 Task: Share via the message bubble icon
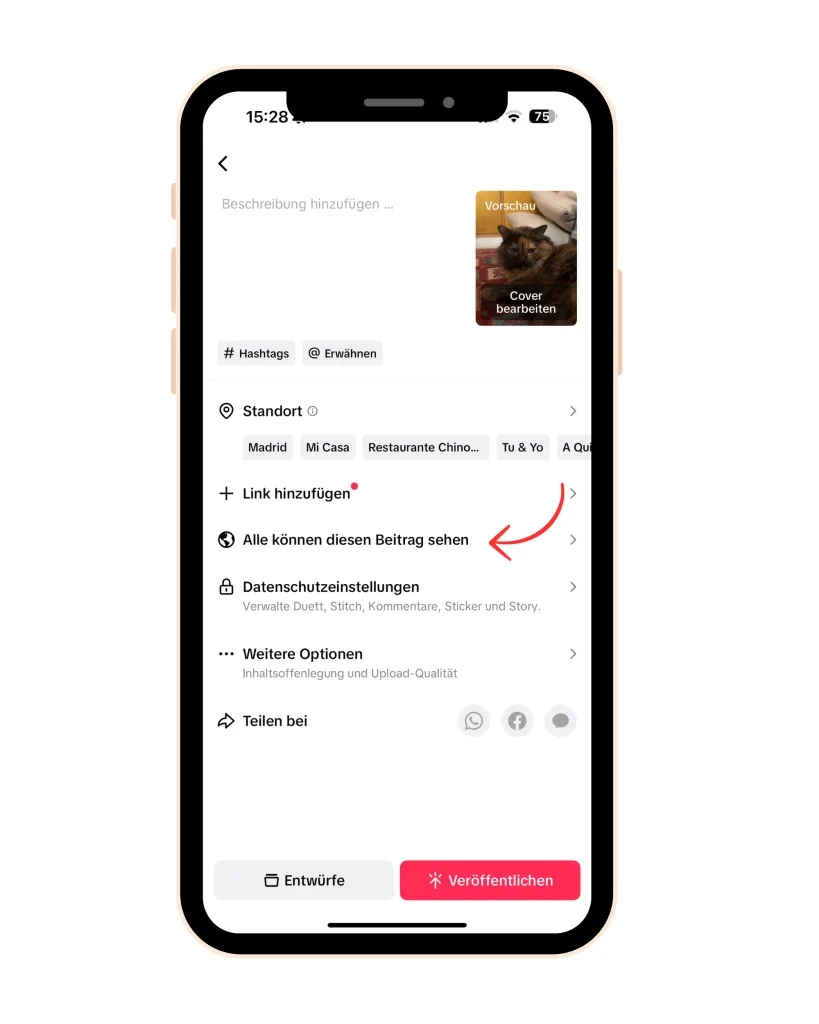(561, 721)
